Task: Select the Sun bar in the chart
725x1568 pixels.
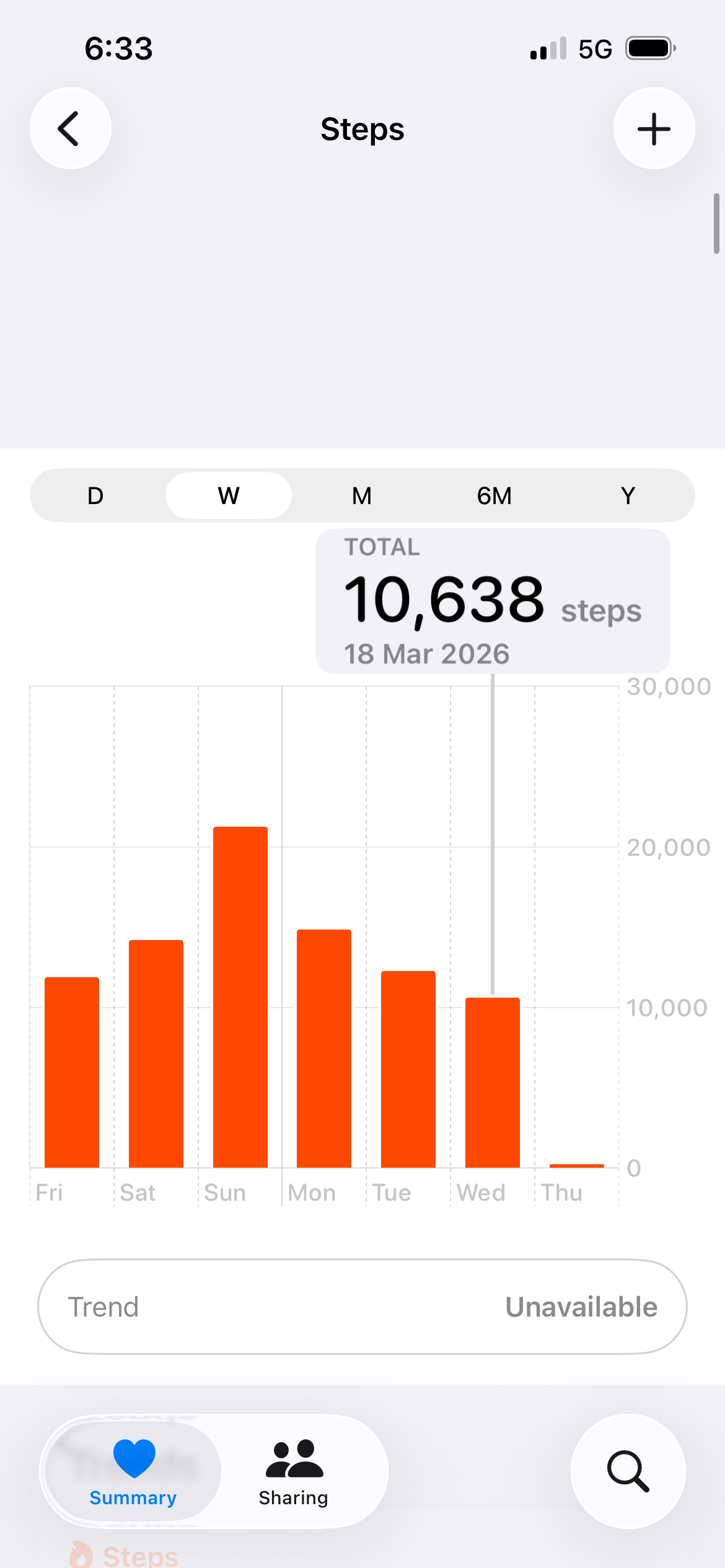Action: (x=240, y=997)
